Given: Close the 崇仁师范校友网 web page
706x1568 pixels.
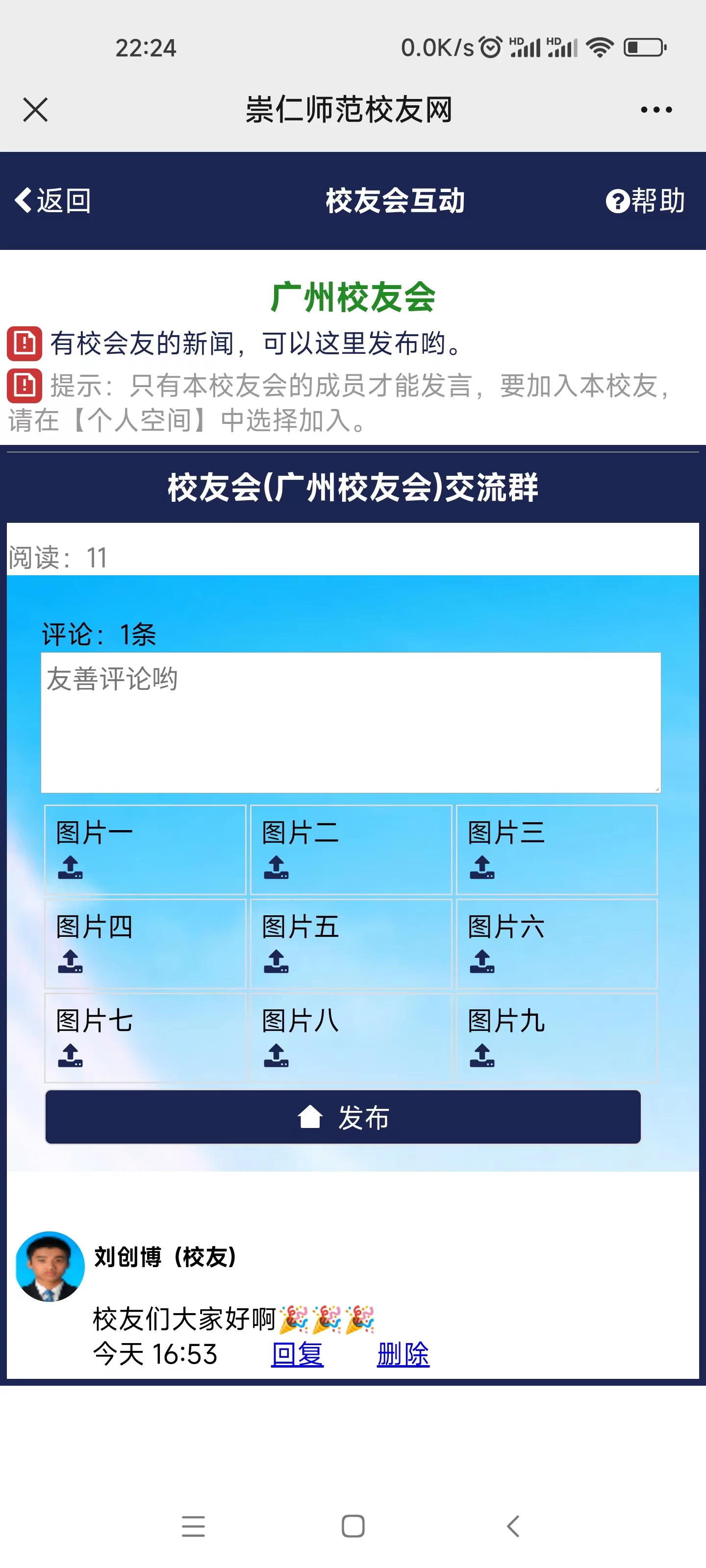Looking at the screenshot, I should [x=35, y=110].
